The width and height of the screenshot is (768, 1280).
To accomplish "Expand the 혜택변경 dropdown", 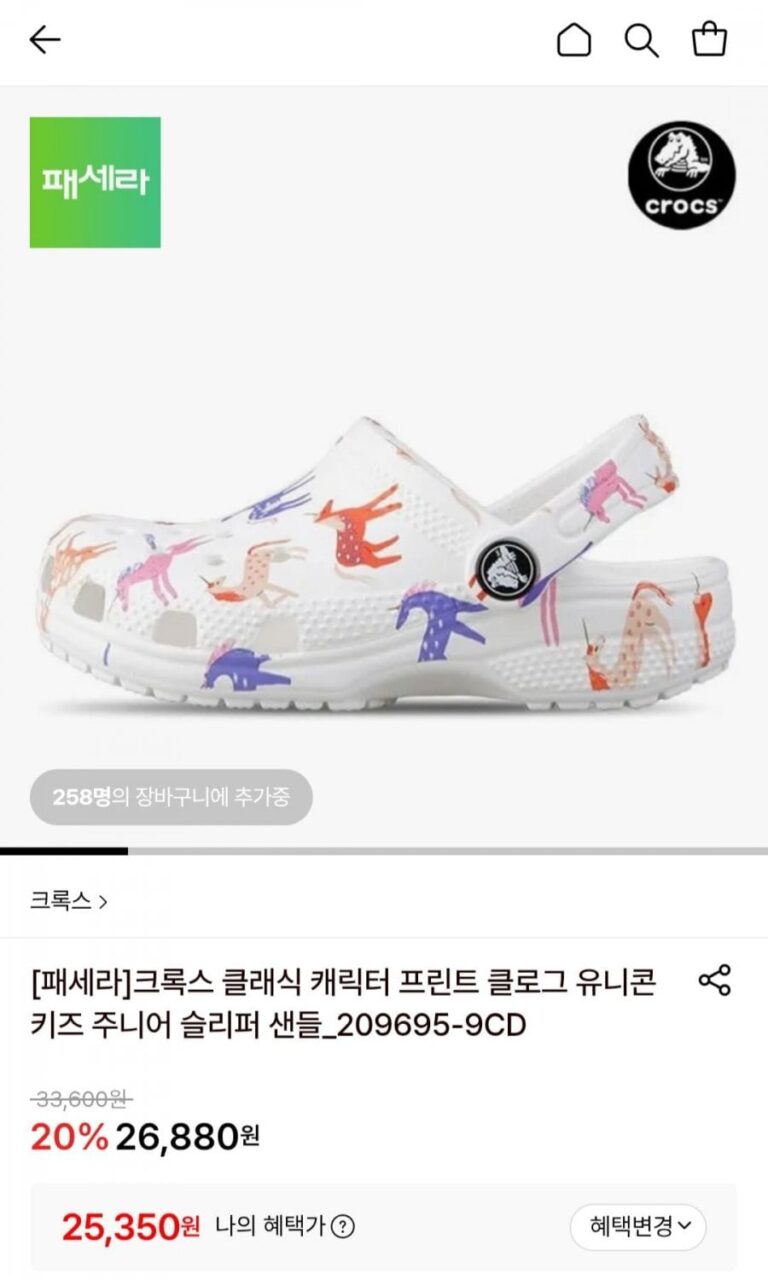I will [x=638, y=1227].
